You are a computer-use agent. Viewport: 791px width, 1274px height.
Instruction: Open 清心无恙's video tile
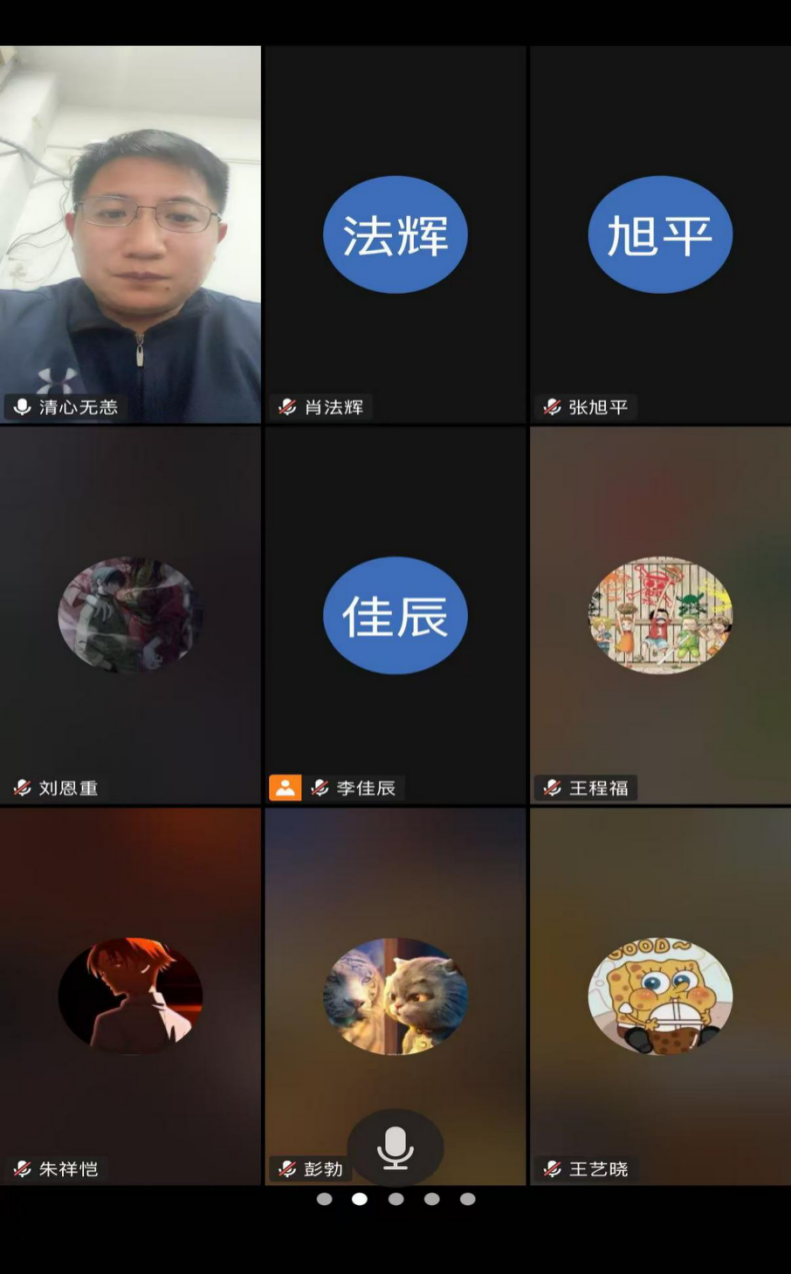click(130, 234)
